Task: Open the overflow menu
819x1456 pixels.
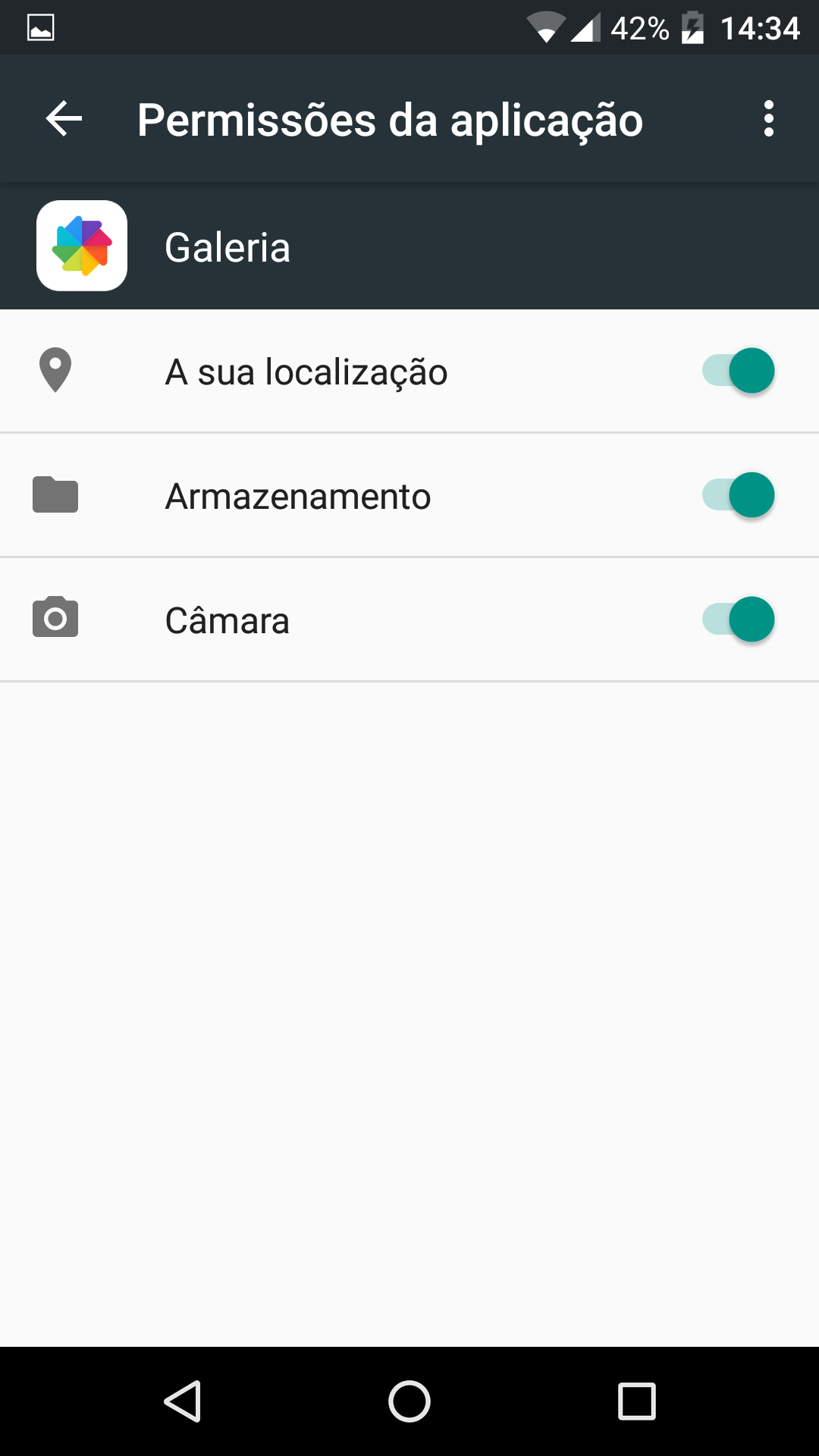Action: (768, 119)
